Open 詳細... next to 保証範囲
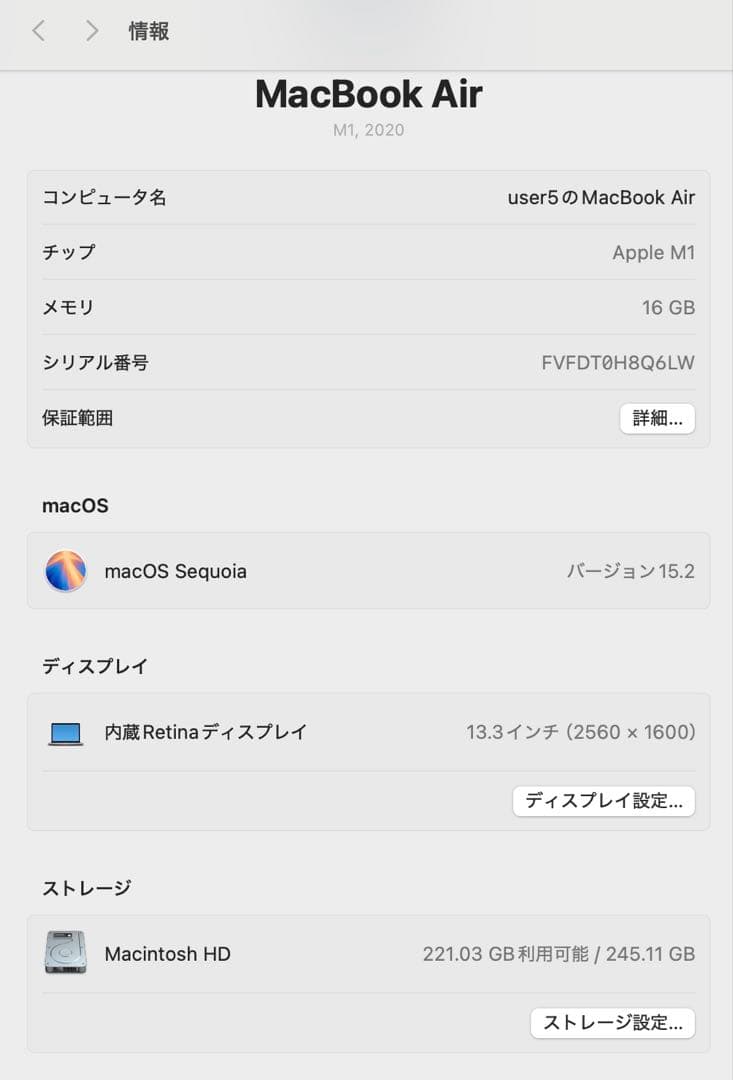This screenshot has width=733, height=1080. pos(657,418)
